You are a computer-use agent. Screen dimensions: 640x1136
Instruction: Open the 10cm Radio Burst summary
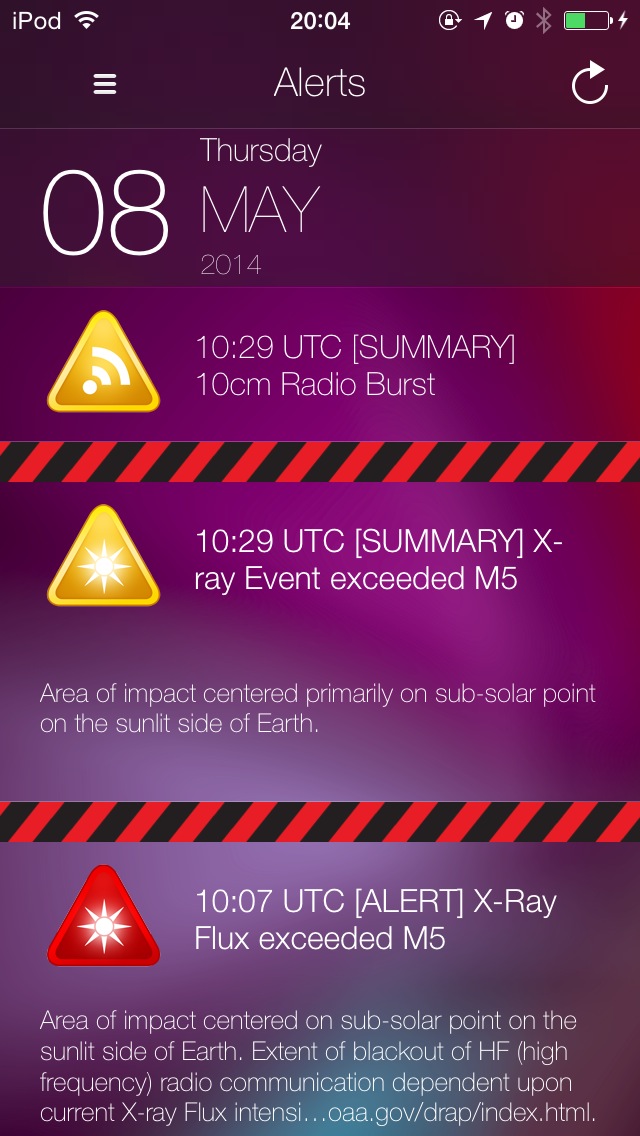[x=355, y=366]
